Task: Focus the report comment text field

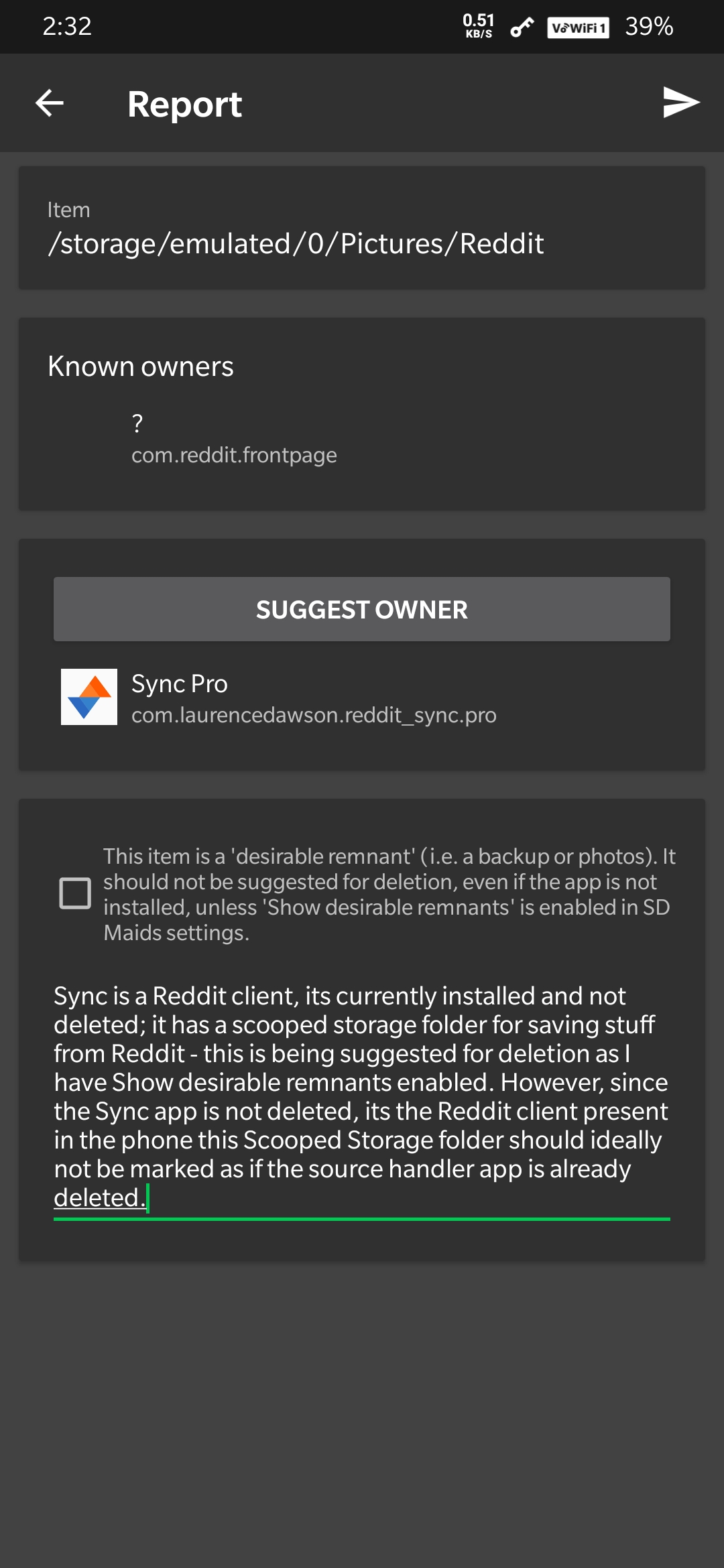Action: 362,1096
